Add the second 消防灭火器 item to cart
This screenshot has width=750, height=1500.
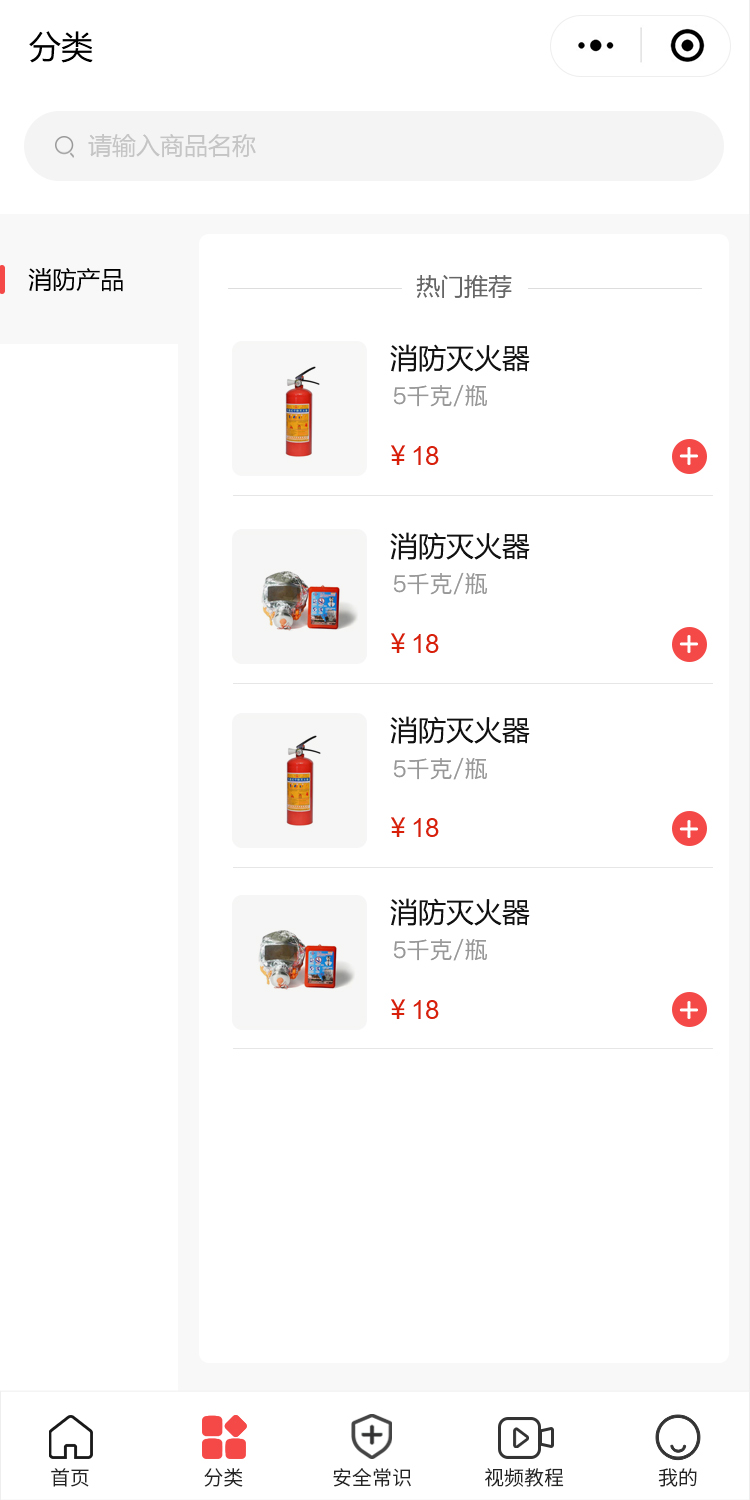pyautogui.click(x=689, y=644)
